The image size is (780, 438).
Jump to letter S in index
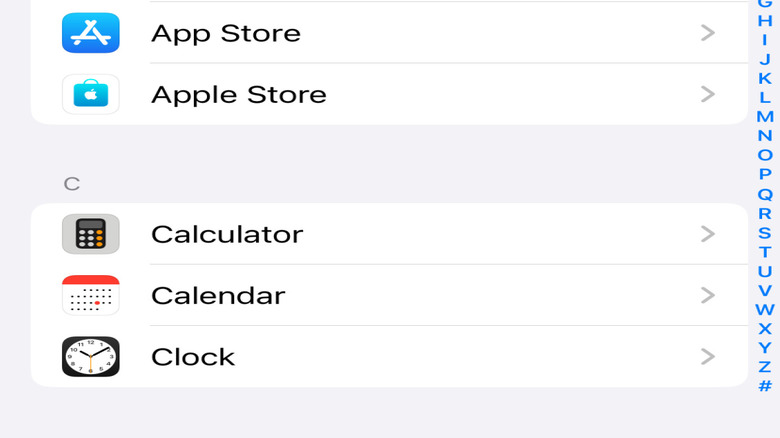click(x=765, y=233)
